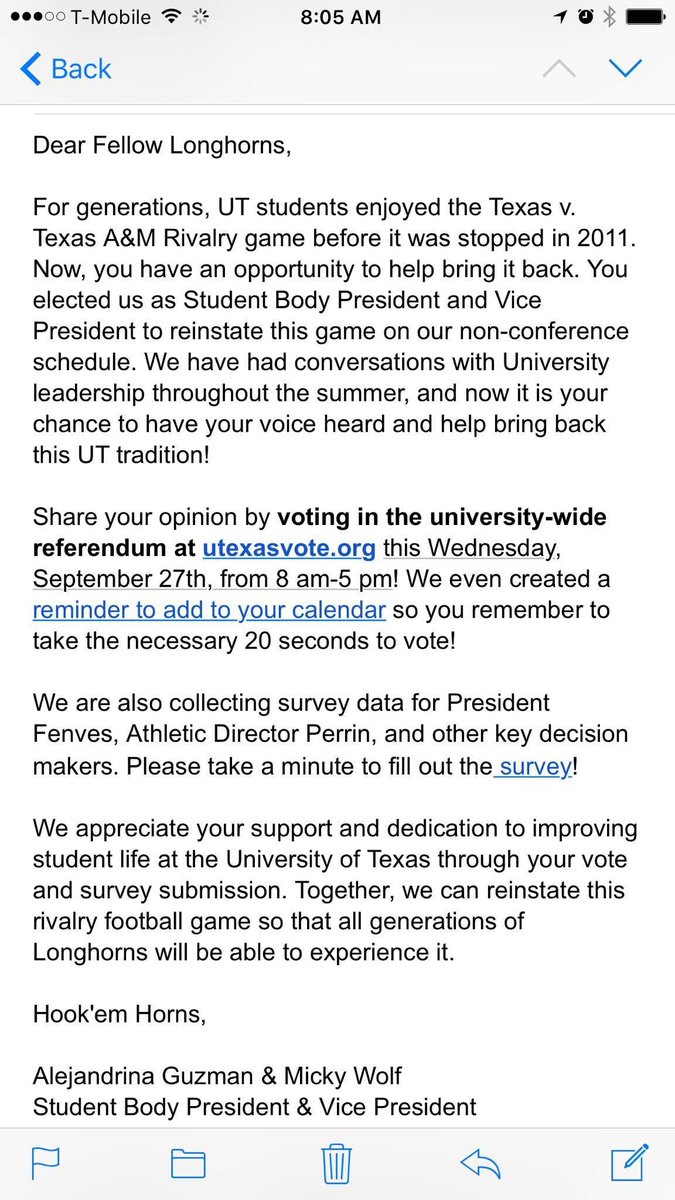Viewport: 675px width, 1200px height.
Task: Go back to the inbox
Action: (x=65, y=69)
